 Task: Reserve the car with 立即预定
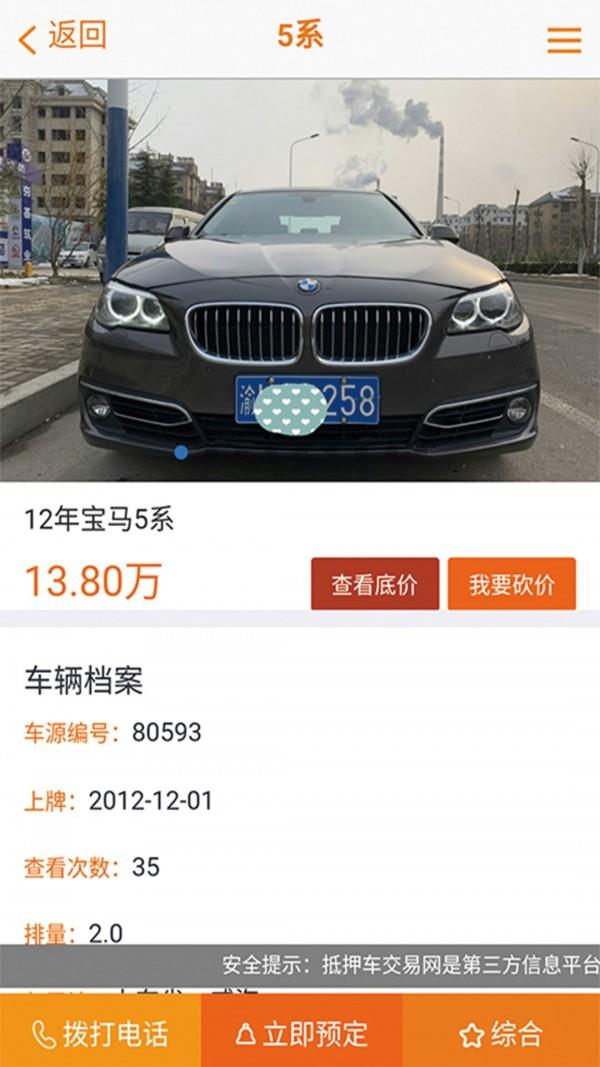pyautogui.click(x=301, y=1032)
